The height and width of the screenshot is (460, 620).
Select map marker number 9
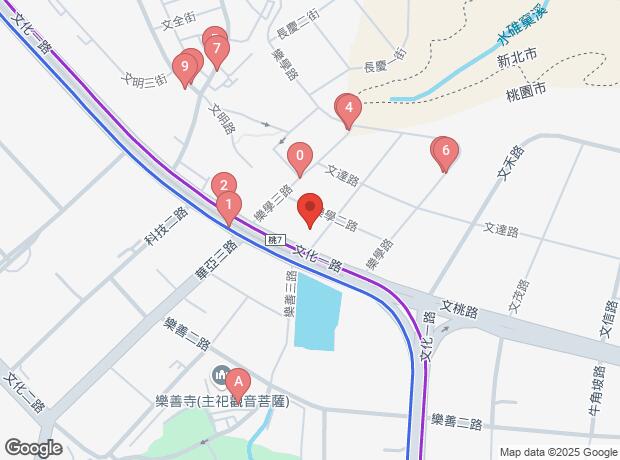coord(182,67)
